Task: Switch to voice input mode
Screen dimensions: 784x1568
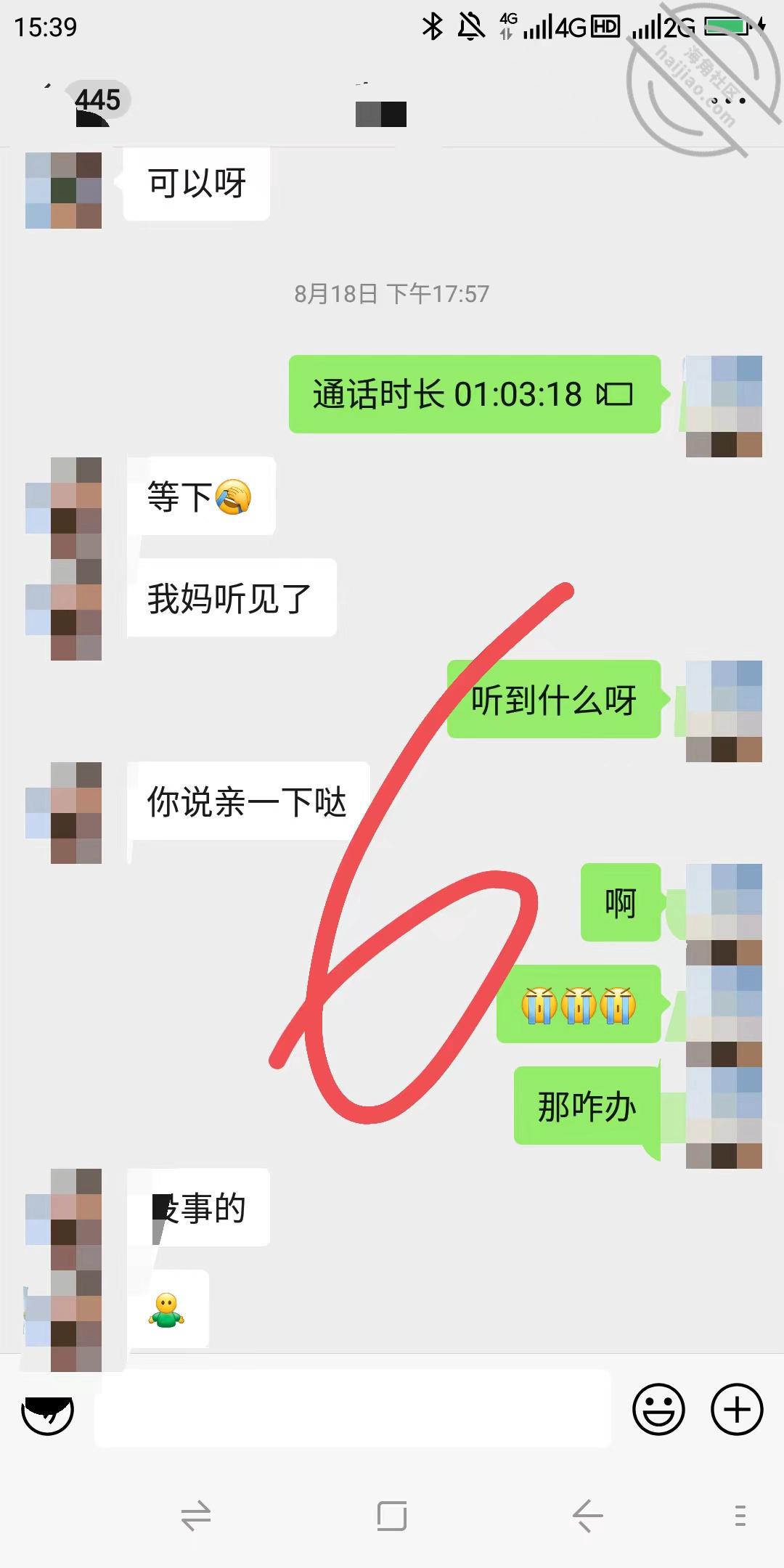Action: click(48, 1410)
